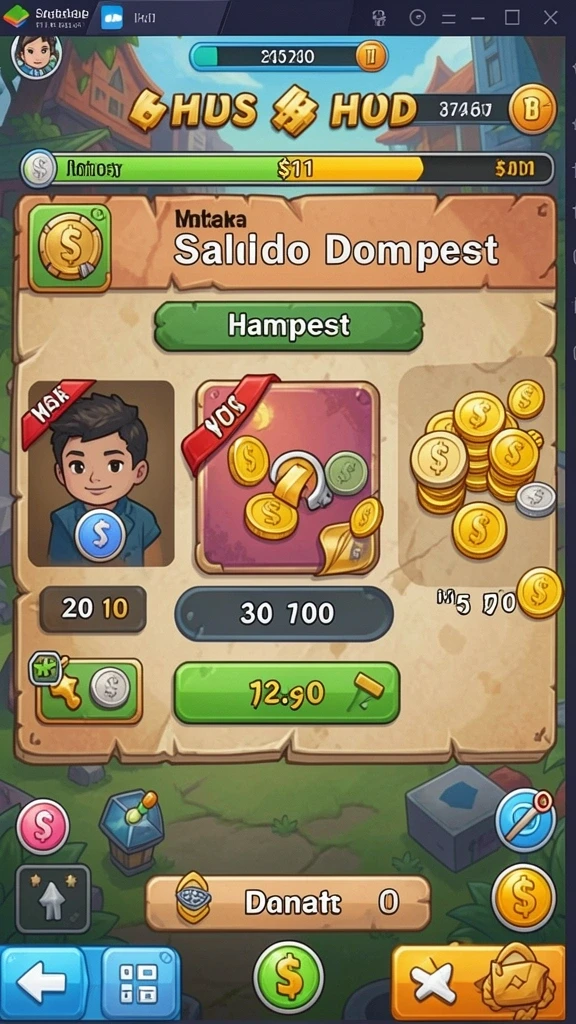Tap the gold dollar coin button at right
Image resolution: width=576 pixels, height=1024 pixels.
pyautogui.click(x=523, y=897)
